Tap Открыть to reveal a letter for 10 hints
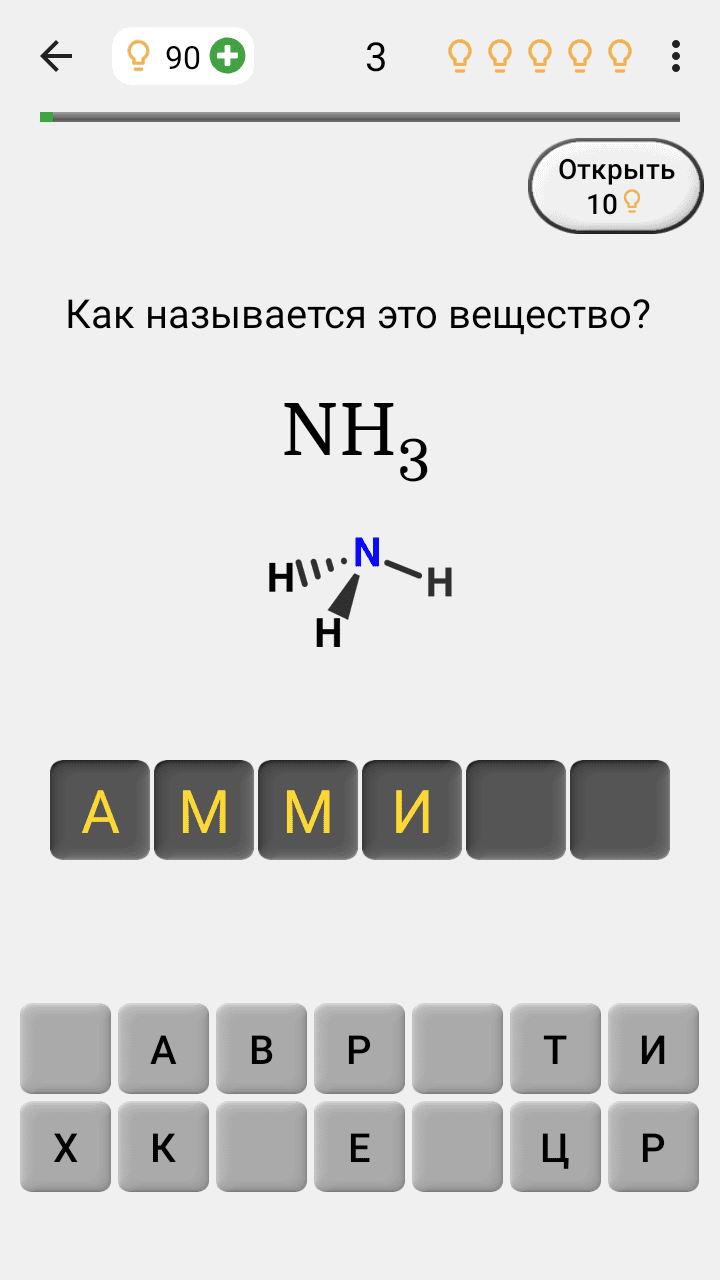This screenshot has width=720, height=1280. 616,186
